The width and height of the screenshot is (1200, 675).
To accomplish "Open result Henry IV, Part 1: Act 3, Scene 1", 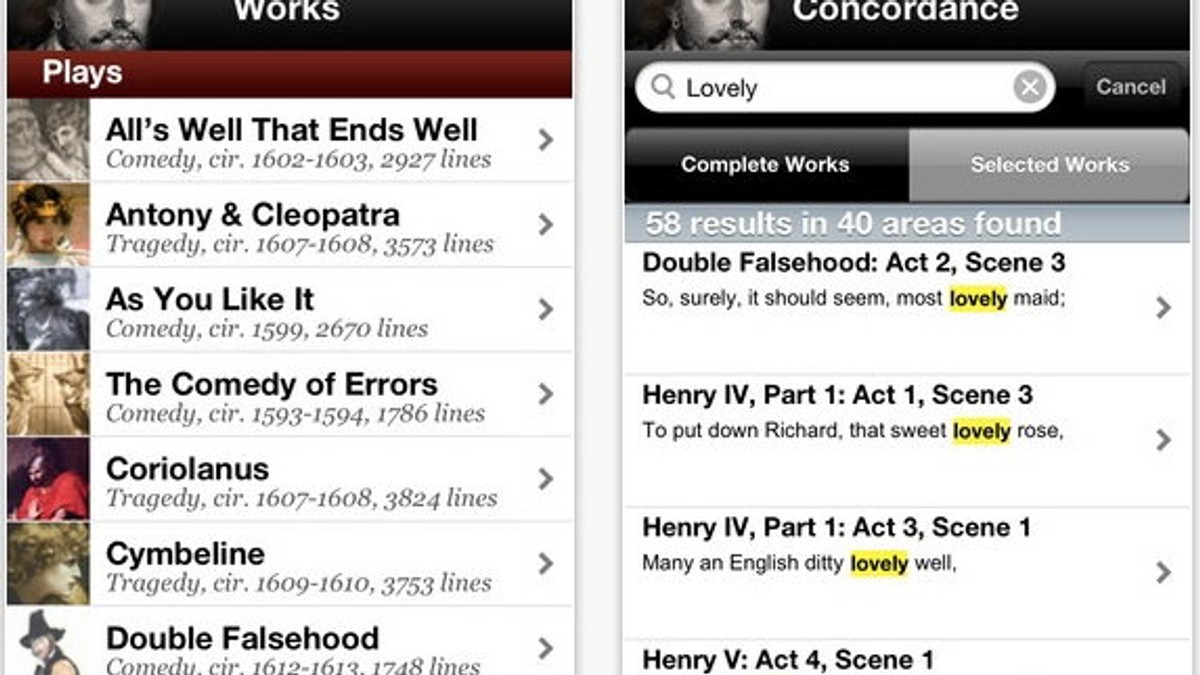I will click(x=900, y=570).
